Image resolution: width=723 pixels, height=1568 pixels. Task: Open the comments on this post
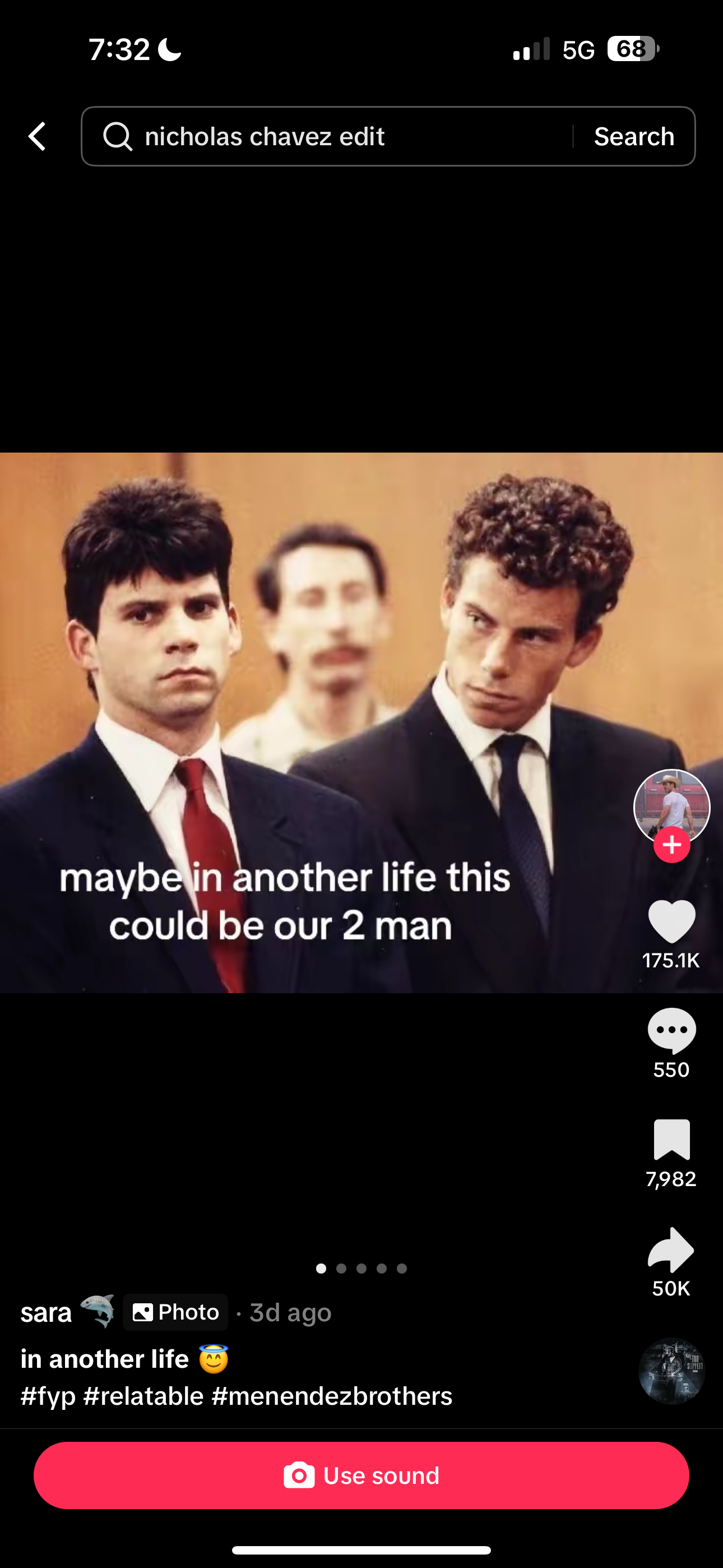coord(671,1031)
